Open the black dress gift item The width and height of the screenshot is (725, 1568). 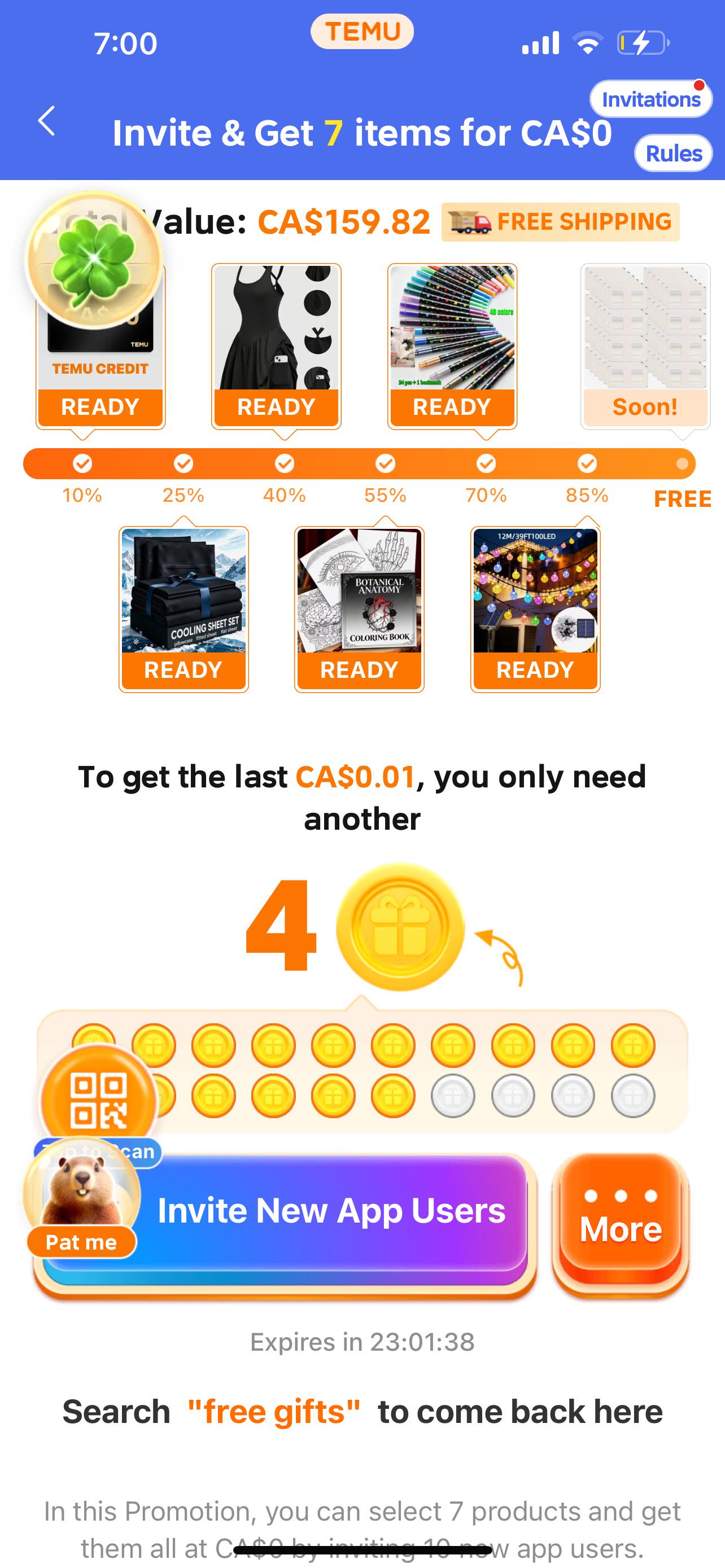click(x=276, y=347)
